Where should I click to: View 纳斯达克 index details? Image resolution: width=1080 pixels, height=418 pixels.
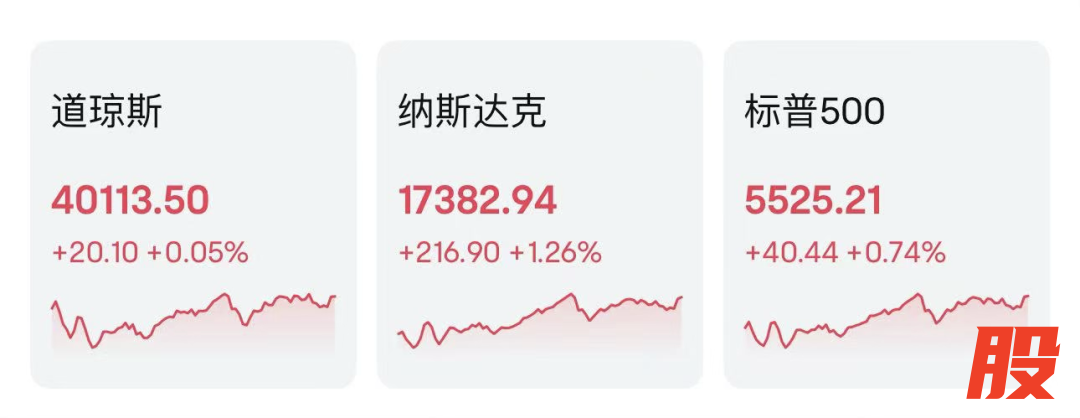pyautogui.click(x=539, y=214)
